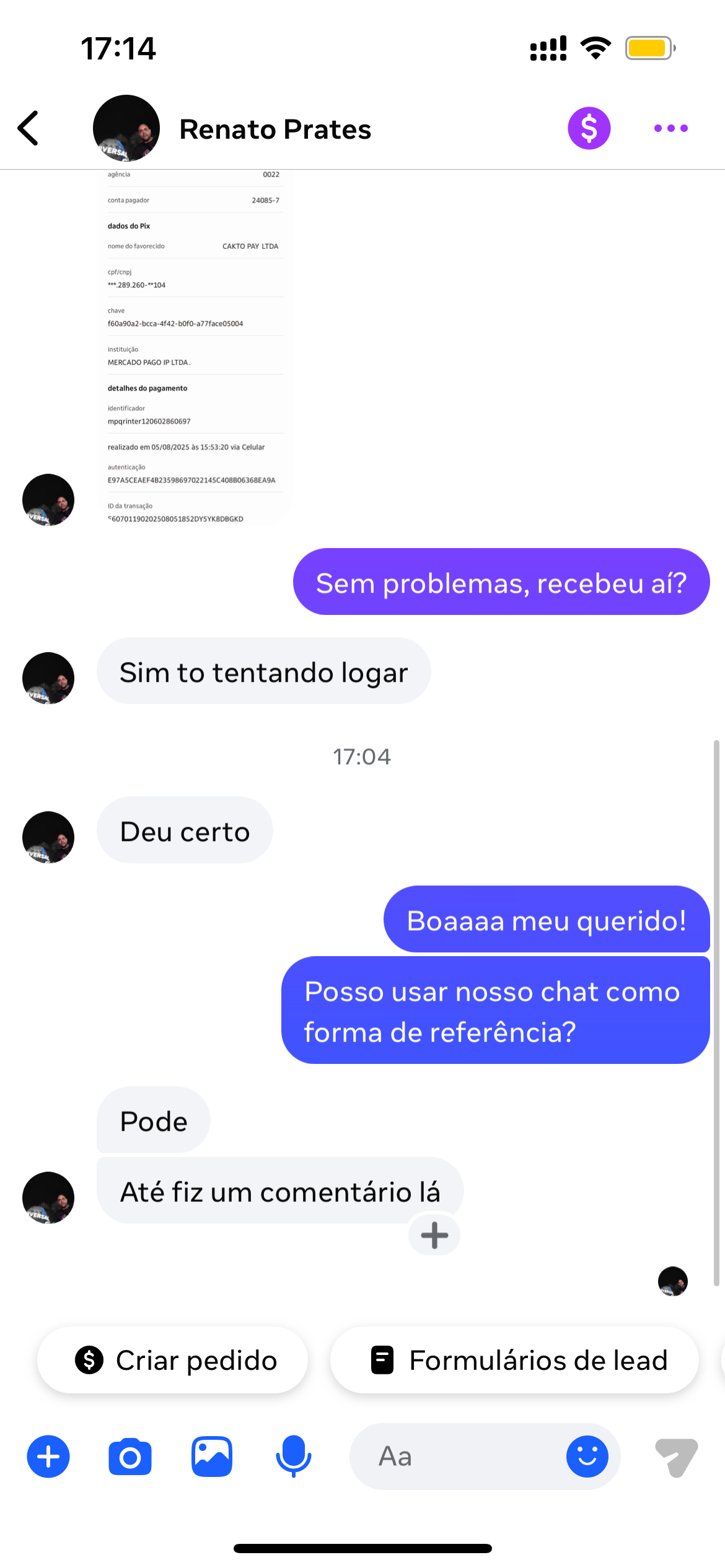Viewport: 725px width, 1568px height.
Task: Record audio with the microphone icon
Action: click(294, 1457)
